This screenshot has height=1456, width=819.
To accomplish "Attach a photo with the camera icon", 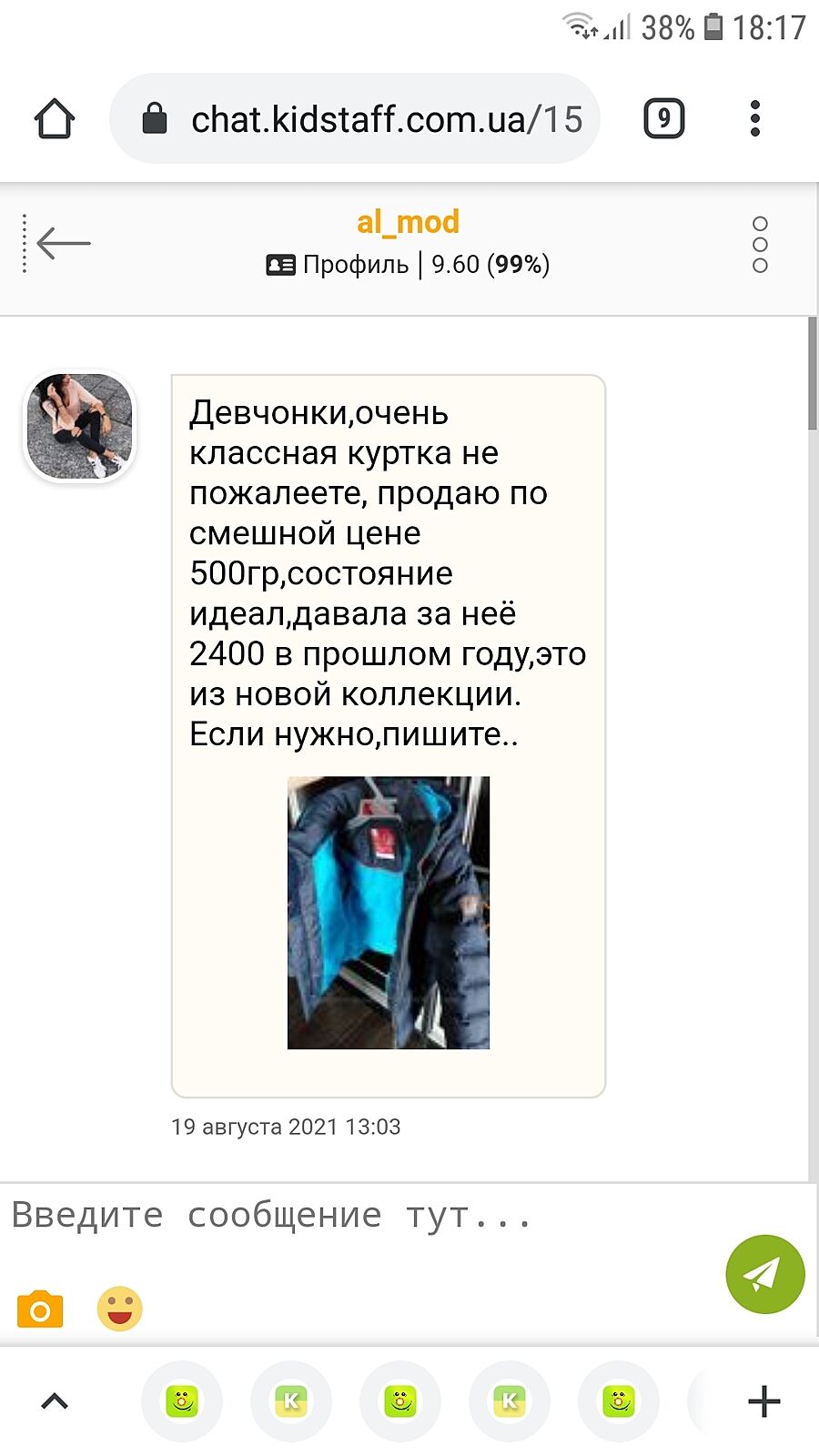I will (40, 1309).
